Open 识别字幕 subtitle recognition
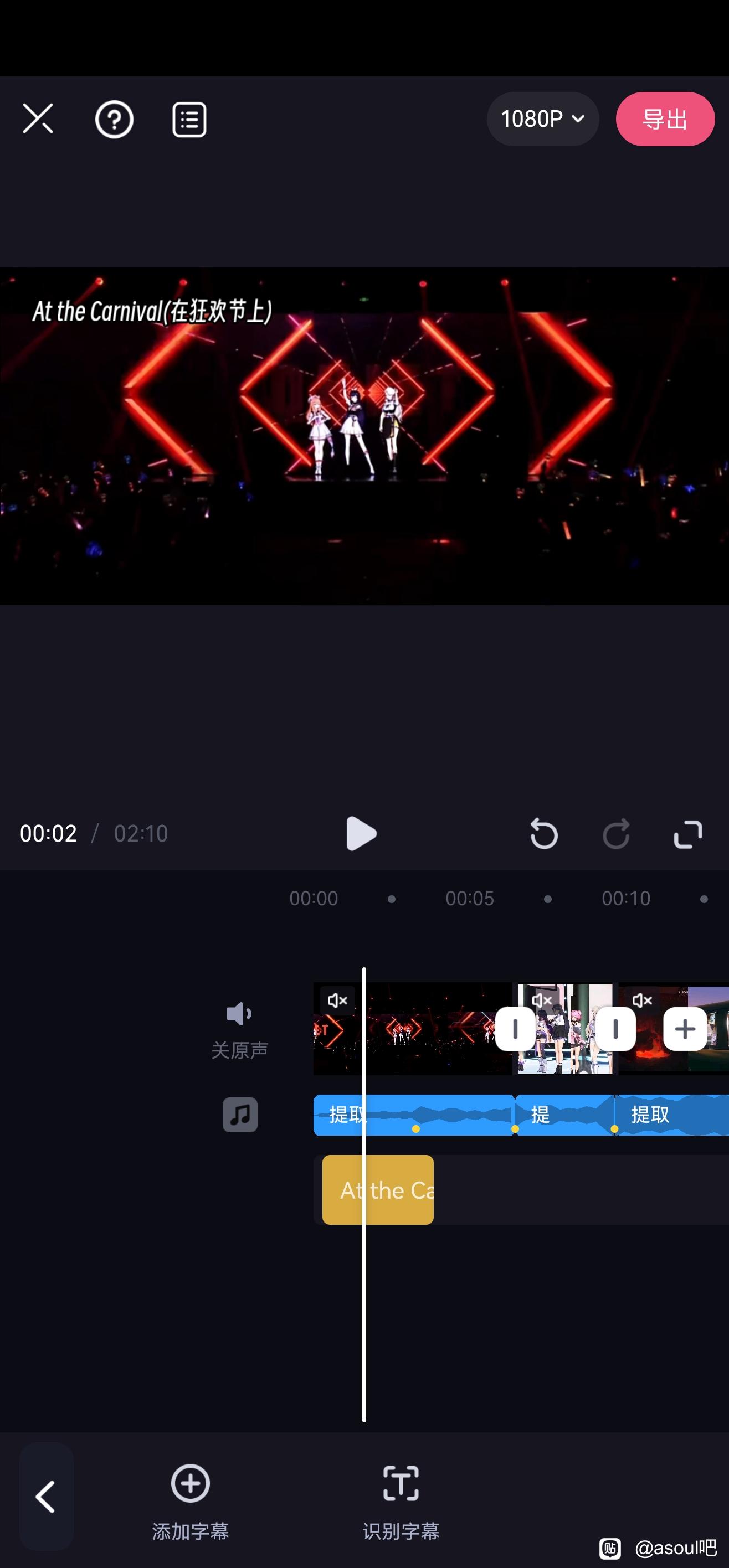 point(401,1502)
